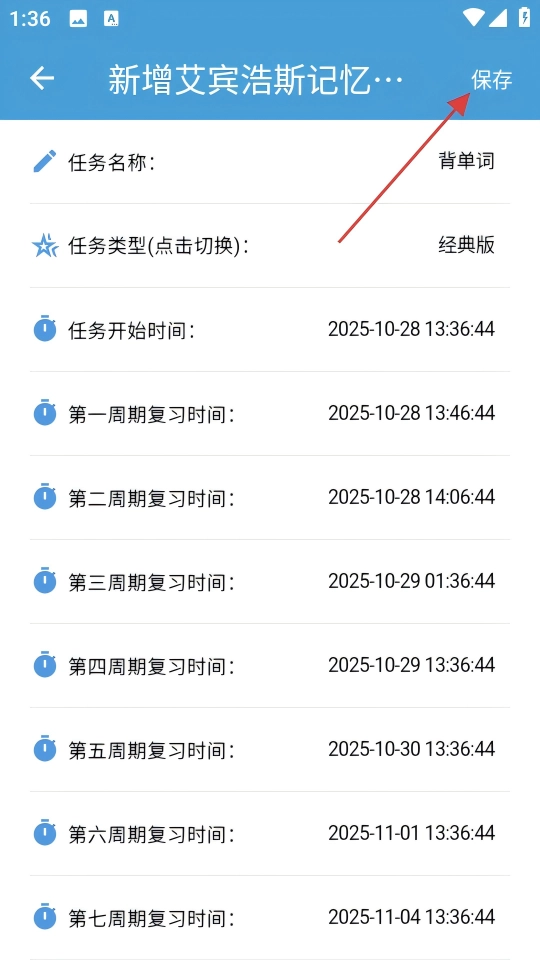This screenshot has height=960, width=540.
Task: Select the 第三周期复习时间 row
Action: point(270,582)
